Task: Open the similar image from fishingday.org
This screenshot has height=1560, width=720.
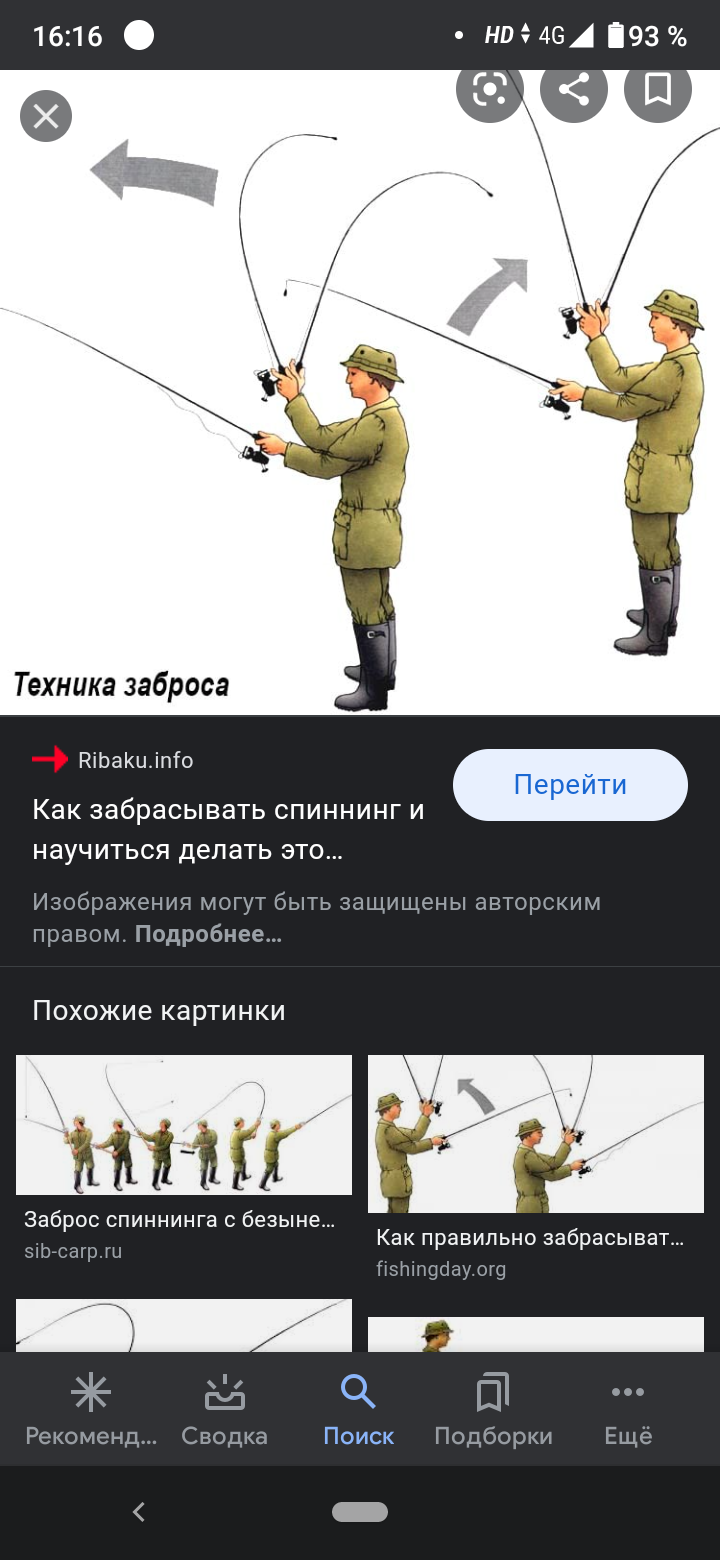Action: pyautogui.click(x=536, y=1134)
